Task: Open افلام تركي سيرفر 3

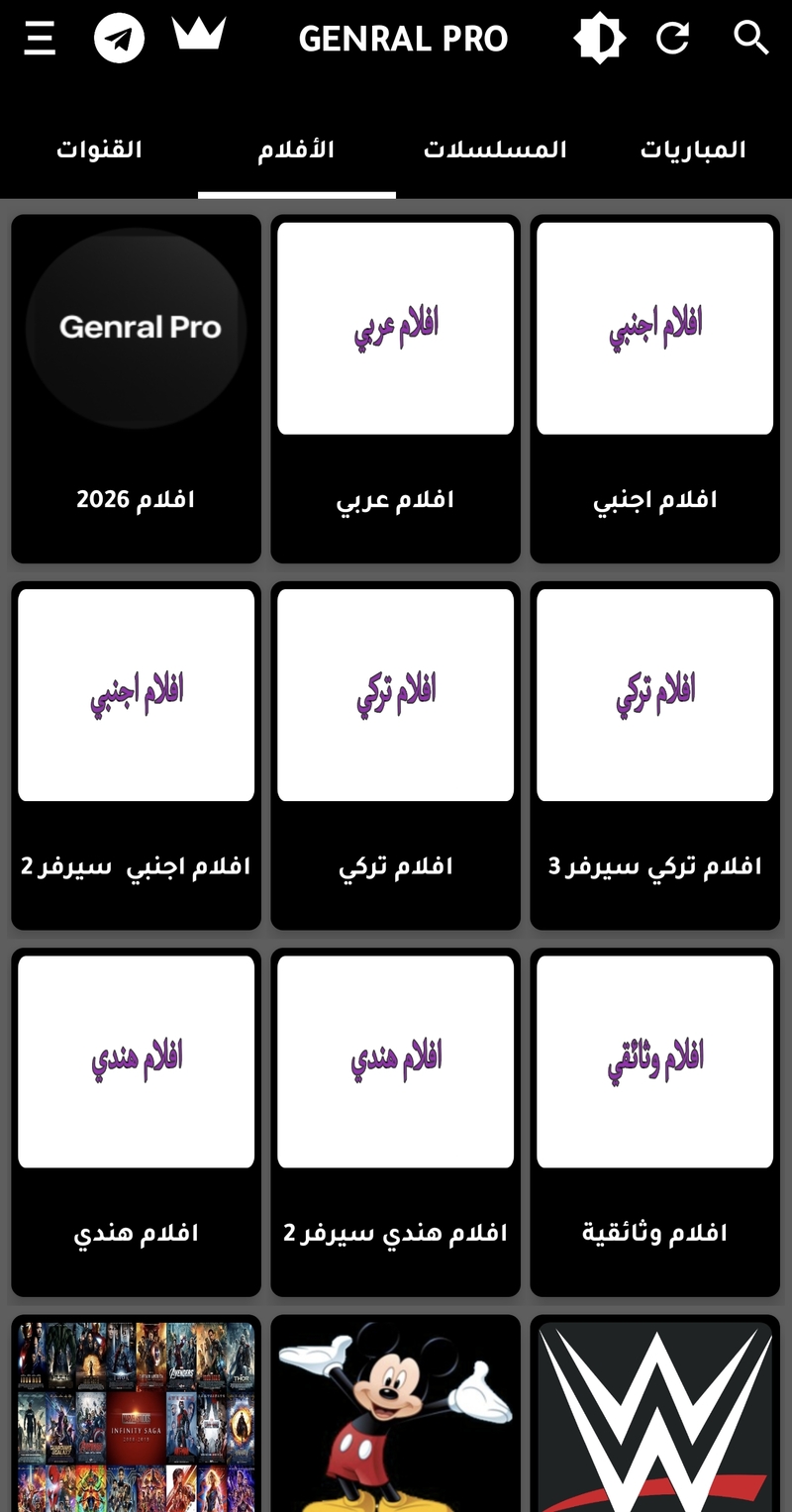Action: pyautogui.click(x=655, y=755)
